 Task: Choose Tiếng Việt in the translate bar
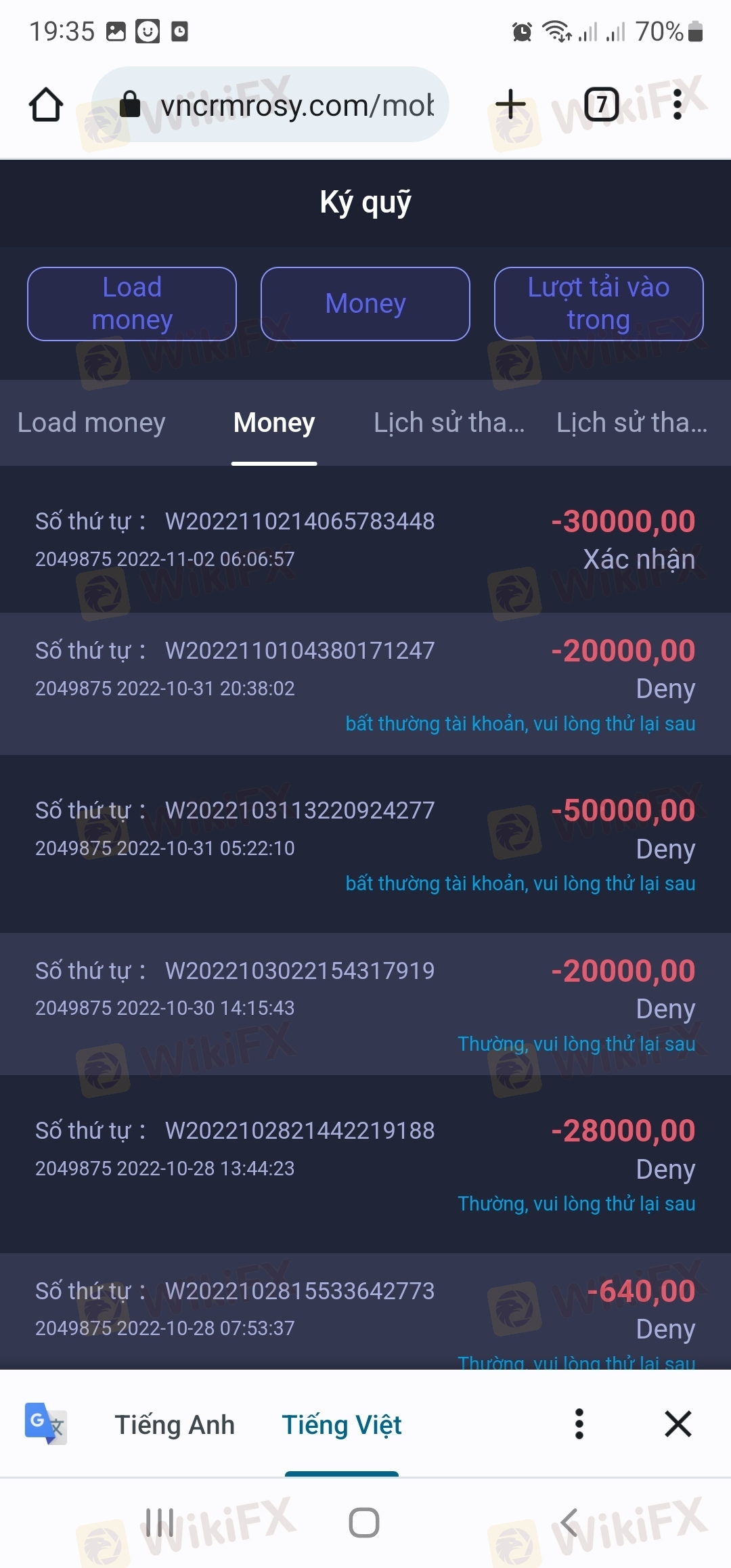pyautogui.click(x=342, y=1424)
